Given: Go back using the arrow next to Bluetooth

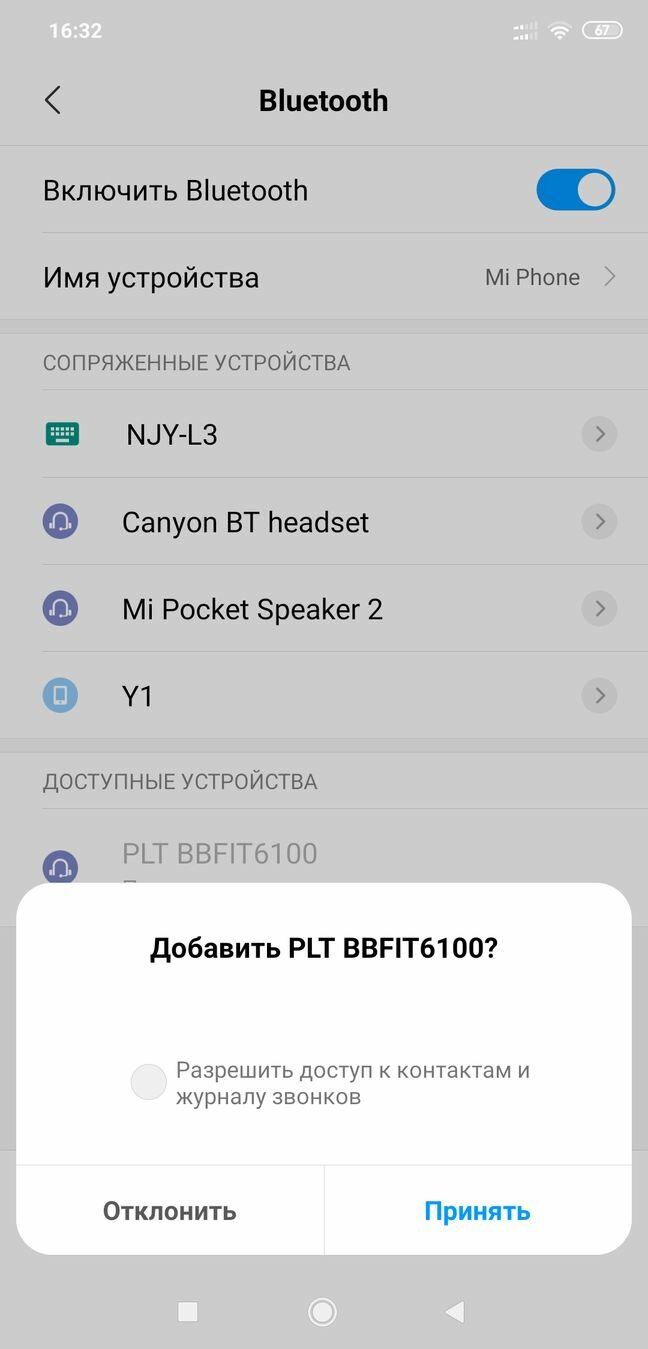Looking at the screenshot, I should (53, 100).
